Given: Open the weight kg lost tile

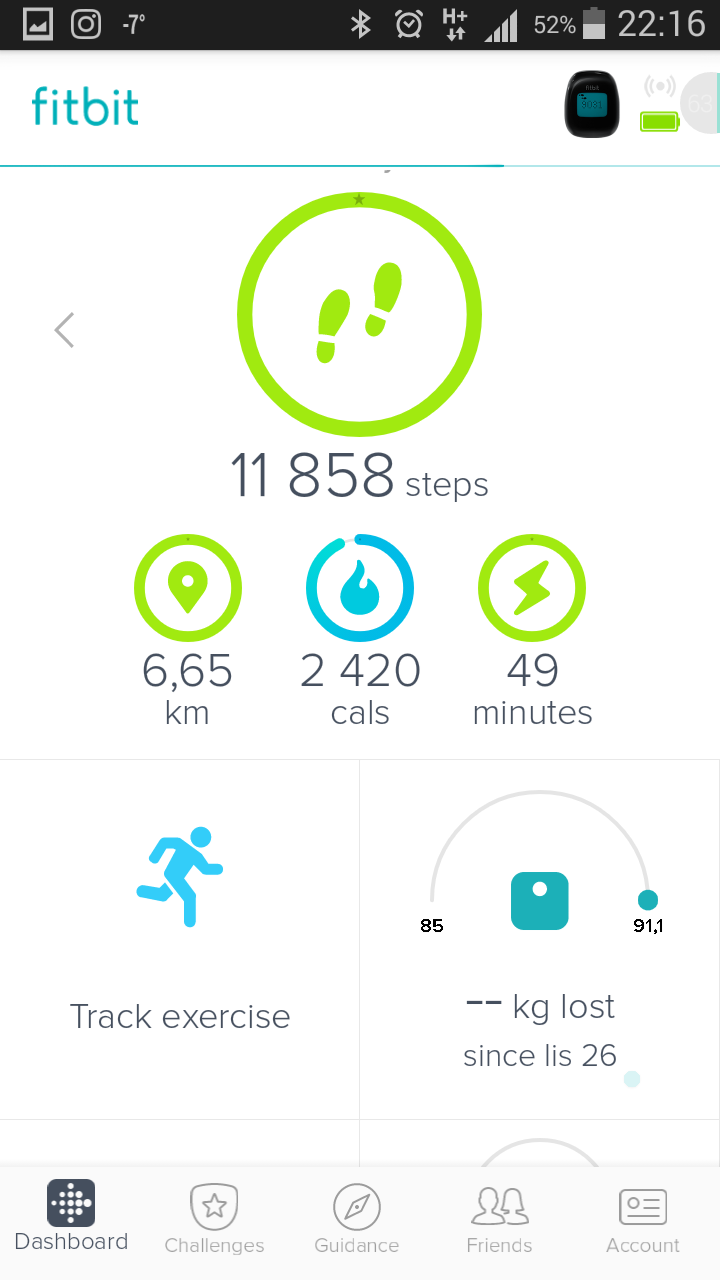Looking at the screenshot, I should pyautogui.click(x=540, y=939).
